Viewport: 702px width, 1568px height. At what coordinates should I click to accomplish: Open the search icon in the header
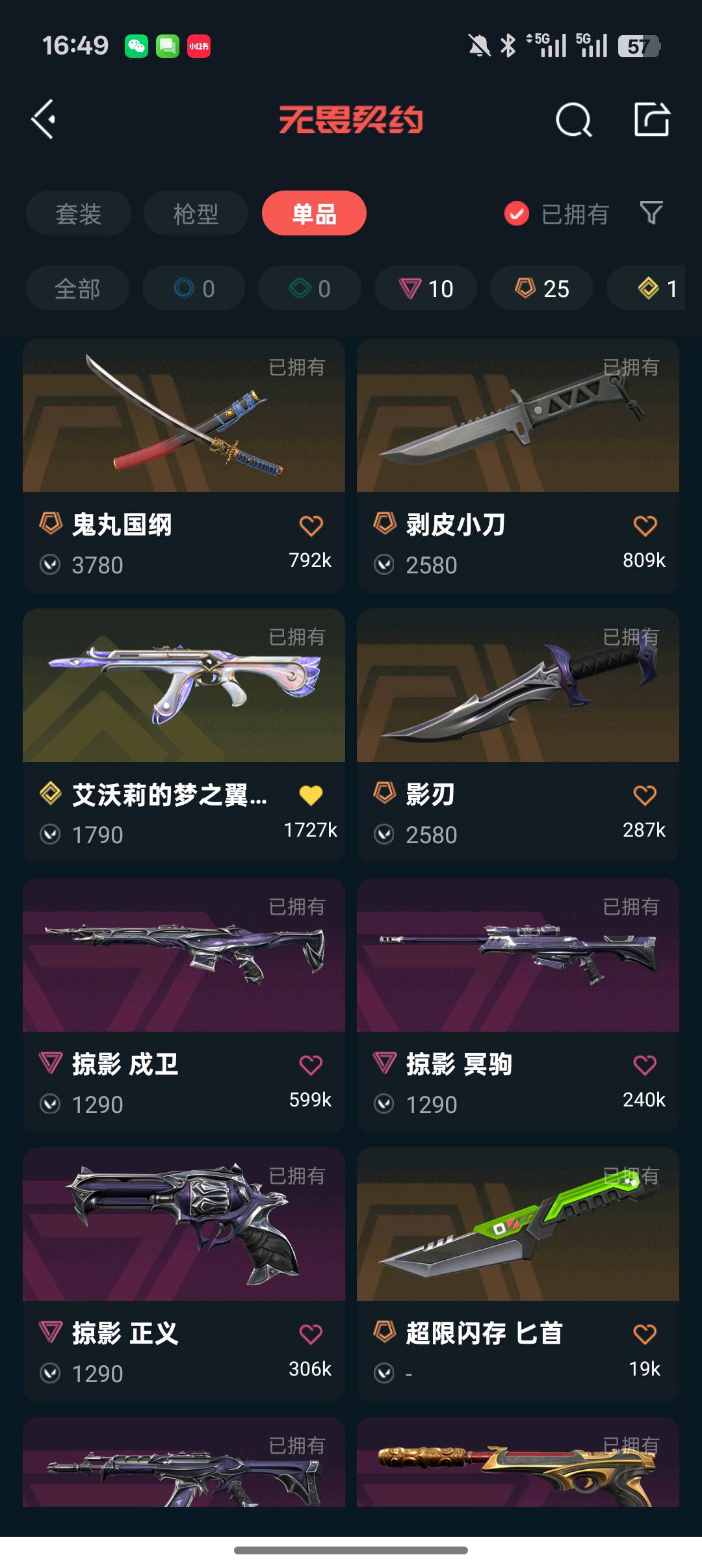pos(573,120)
